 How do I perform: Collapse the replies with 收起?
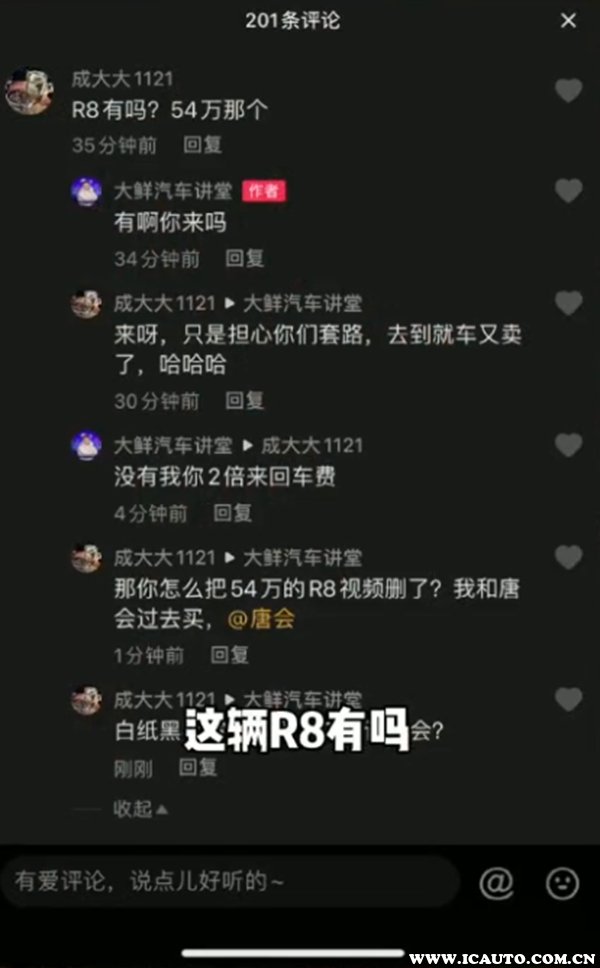[x=140, y=808]
